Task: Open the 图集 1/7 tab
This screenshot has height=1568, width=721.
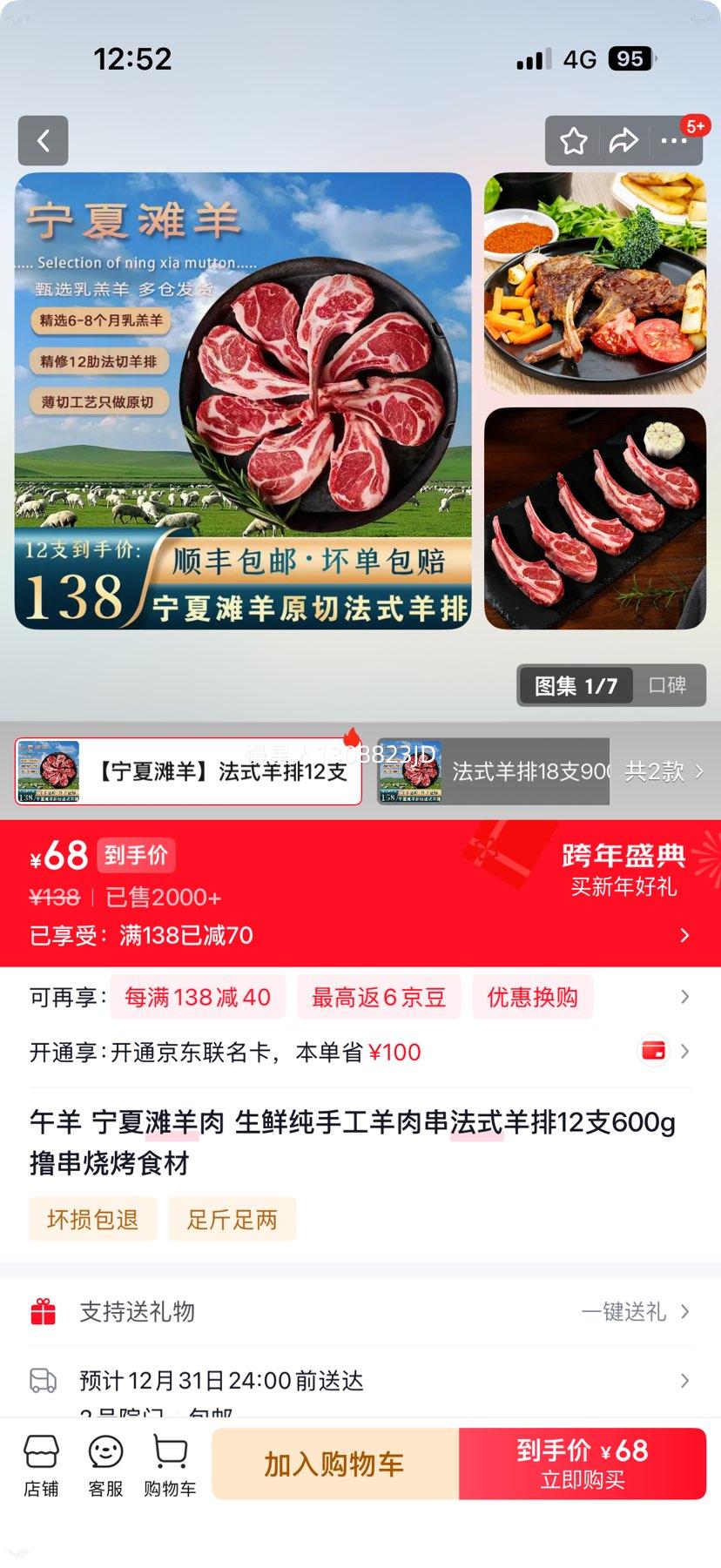Action: pyautogui.click(x=575, y=686)
